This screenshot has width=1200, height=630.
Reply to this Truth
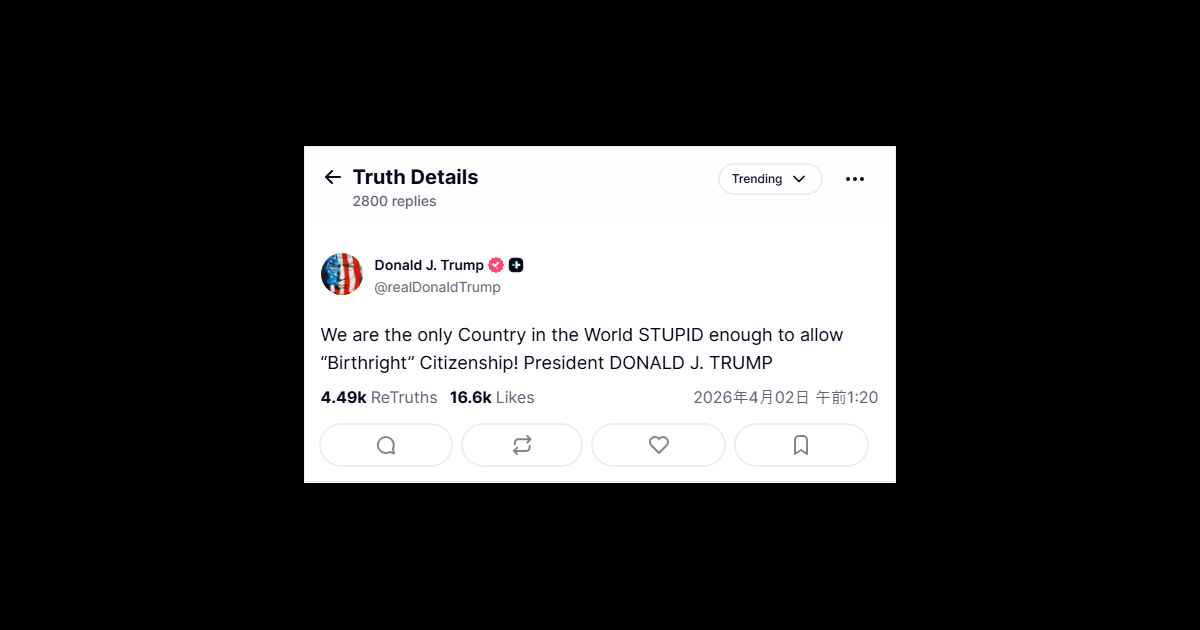tap(386, 445)
